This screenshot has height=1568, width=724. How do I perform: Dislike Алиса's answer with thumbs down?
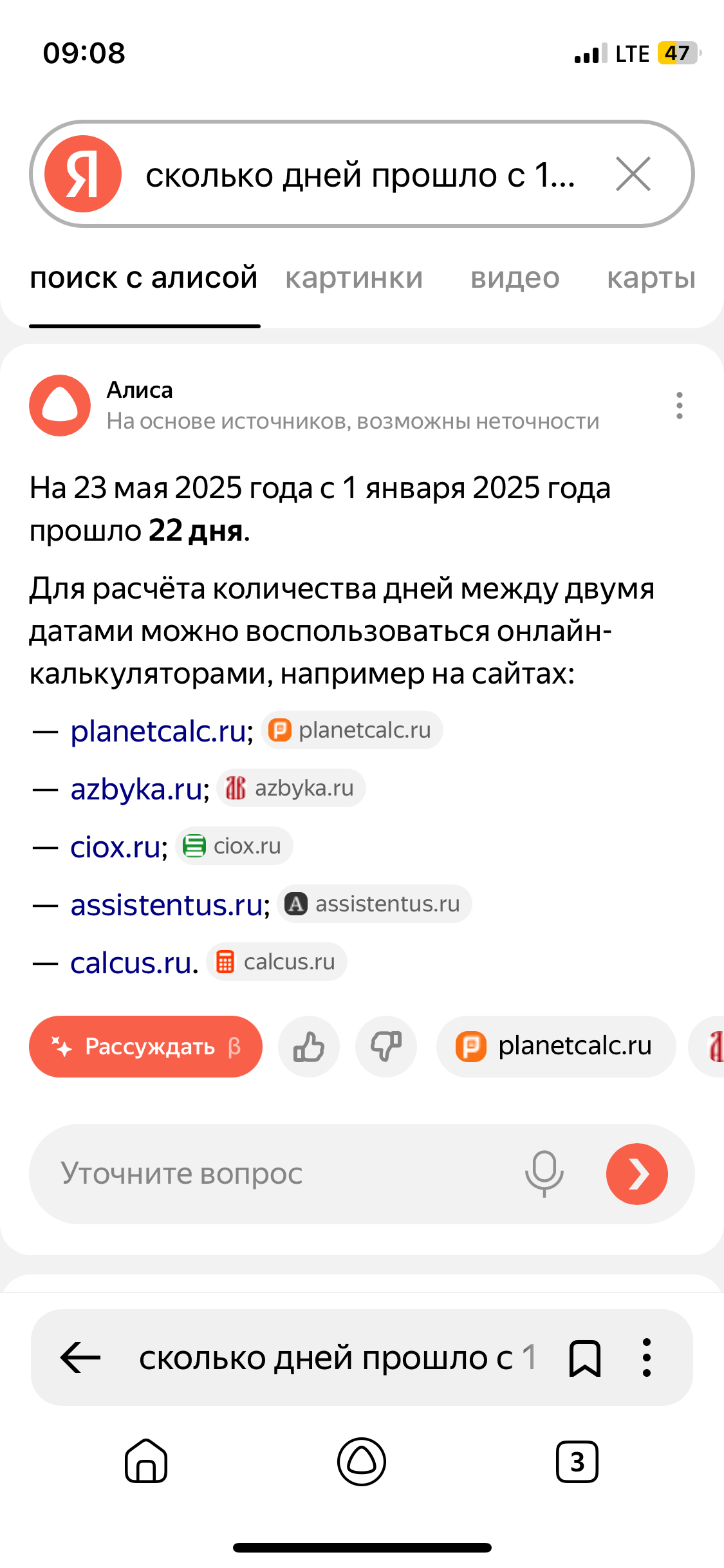coord(386,1047)
